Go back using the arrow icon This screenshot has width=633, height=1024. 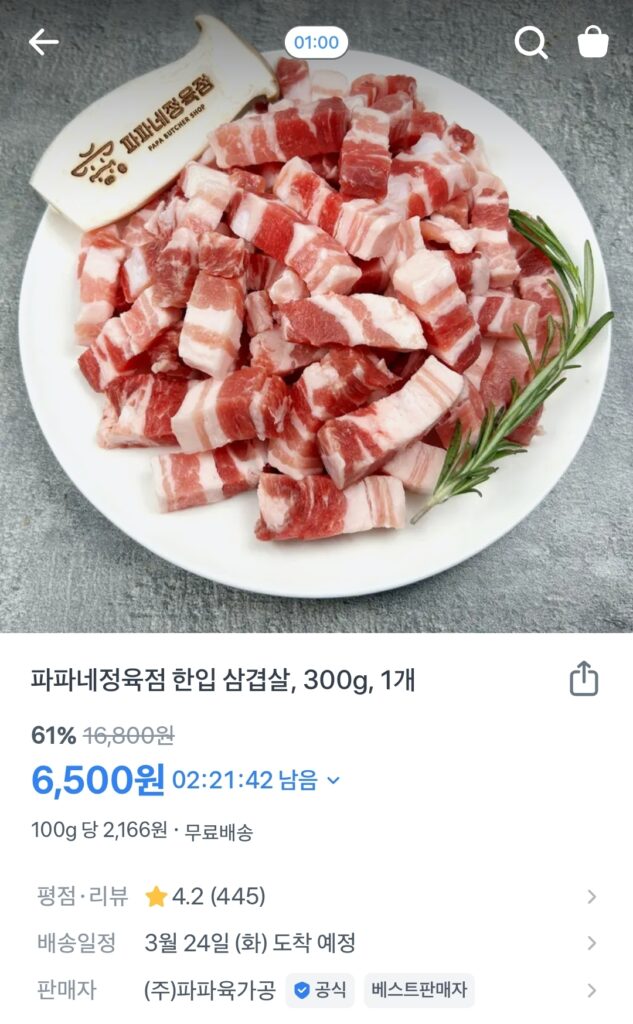pyautogui.click(x=44, y=42)
